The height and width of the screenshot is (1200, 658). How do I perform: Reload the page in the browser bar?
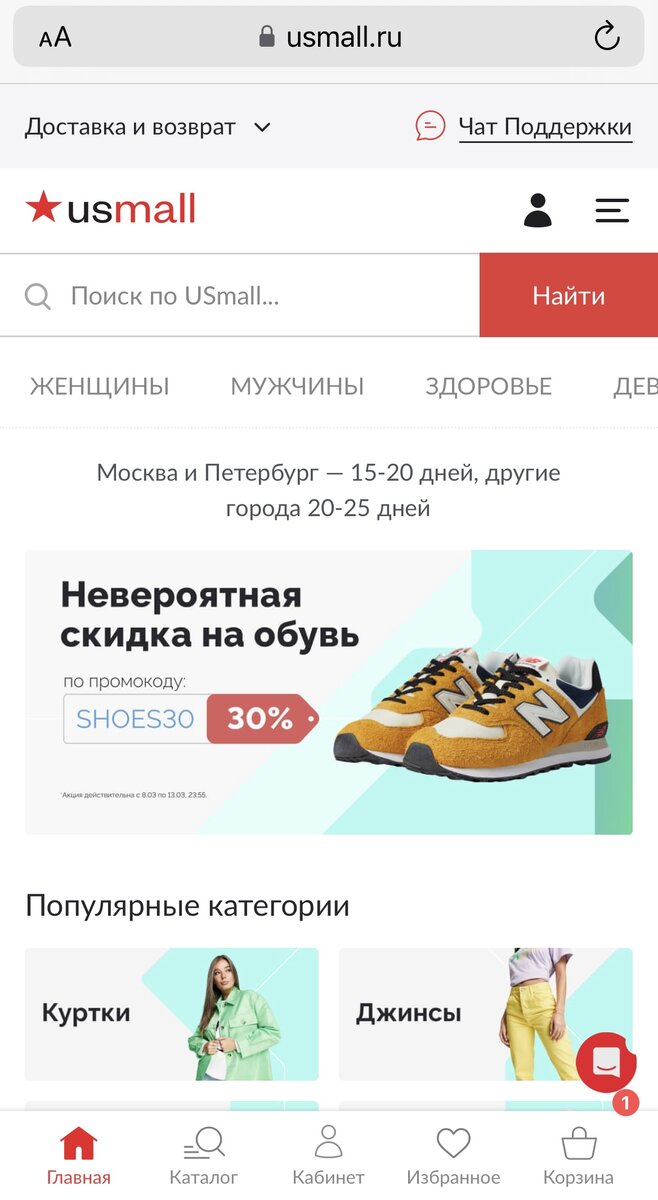point(607,38)
